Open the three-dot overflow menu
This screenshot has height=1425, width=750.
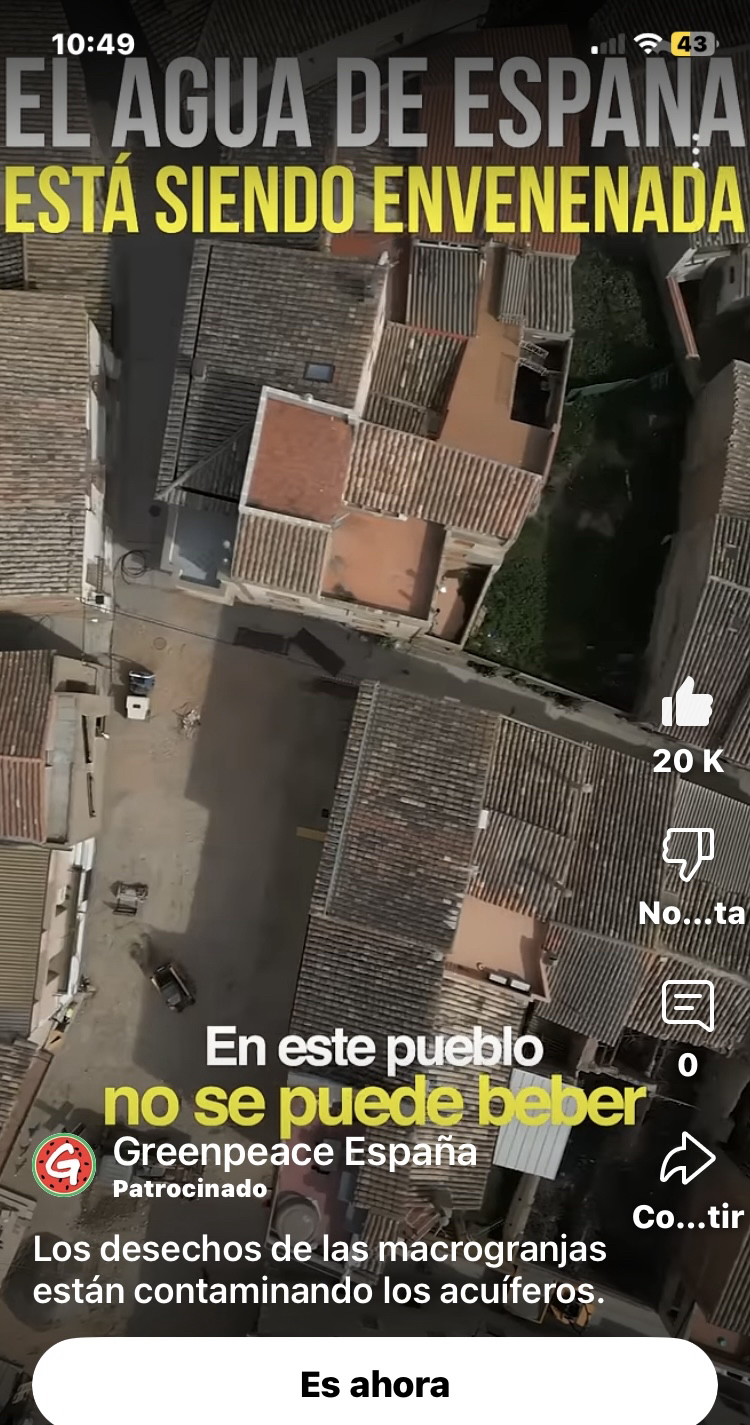click(x=697, y=152)
